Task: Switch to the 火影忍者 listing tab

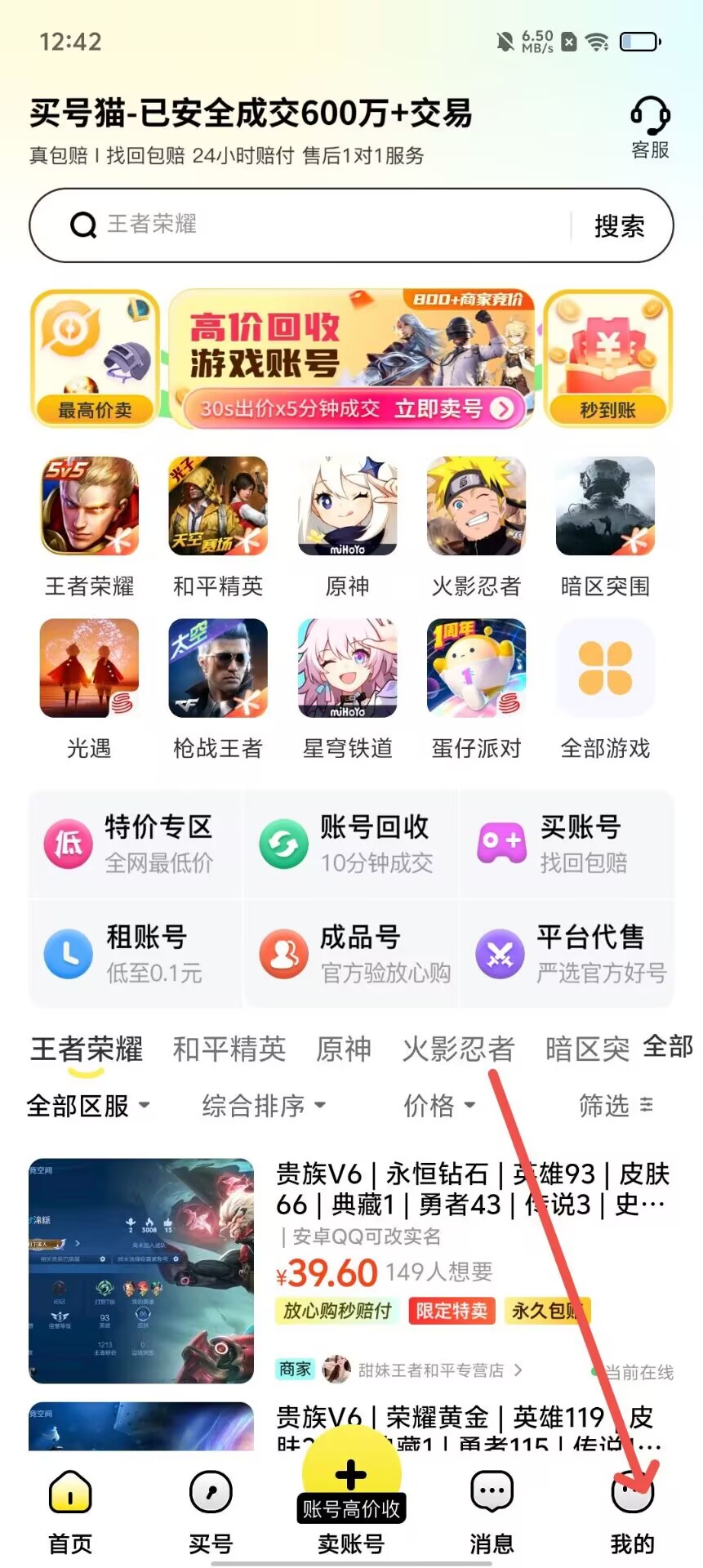Action: click(x=458, y=1049)
